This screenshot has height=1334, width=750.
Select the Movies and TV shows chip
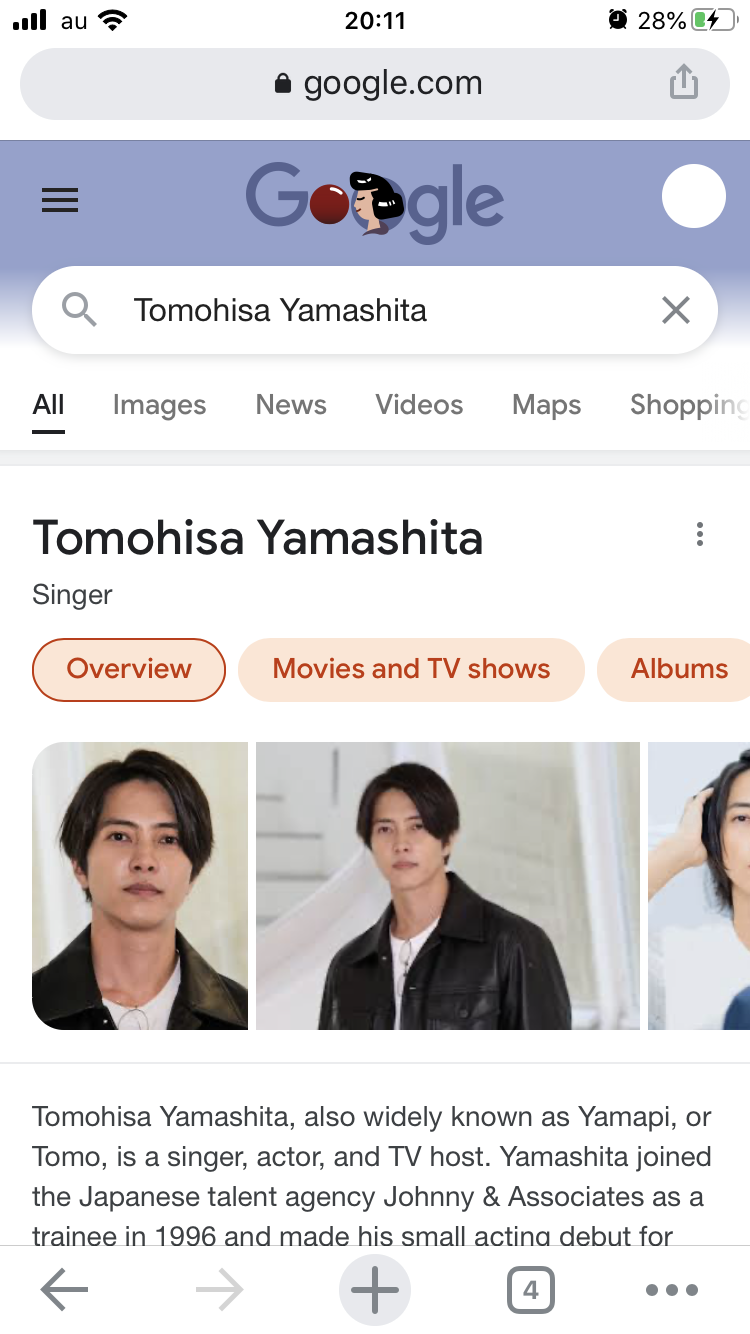click(x=411, y=669)
